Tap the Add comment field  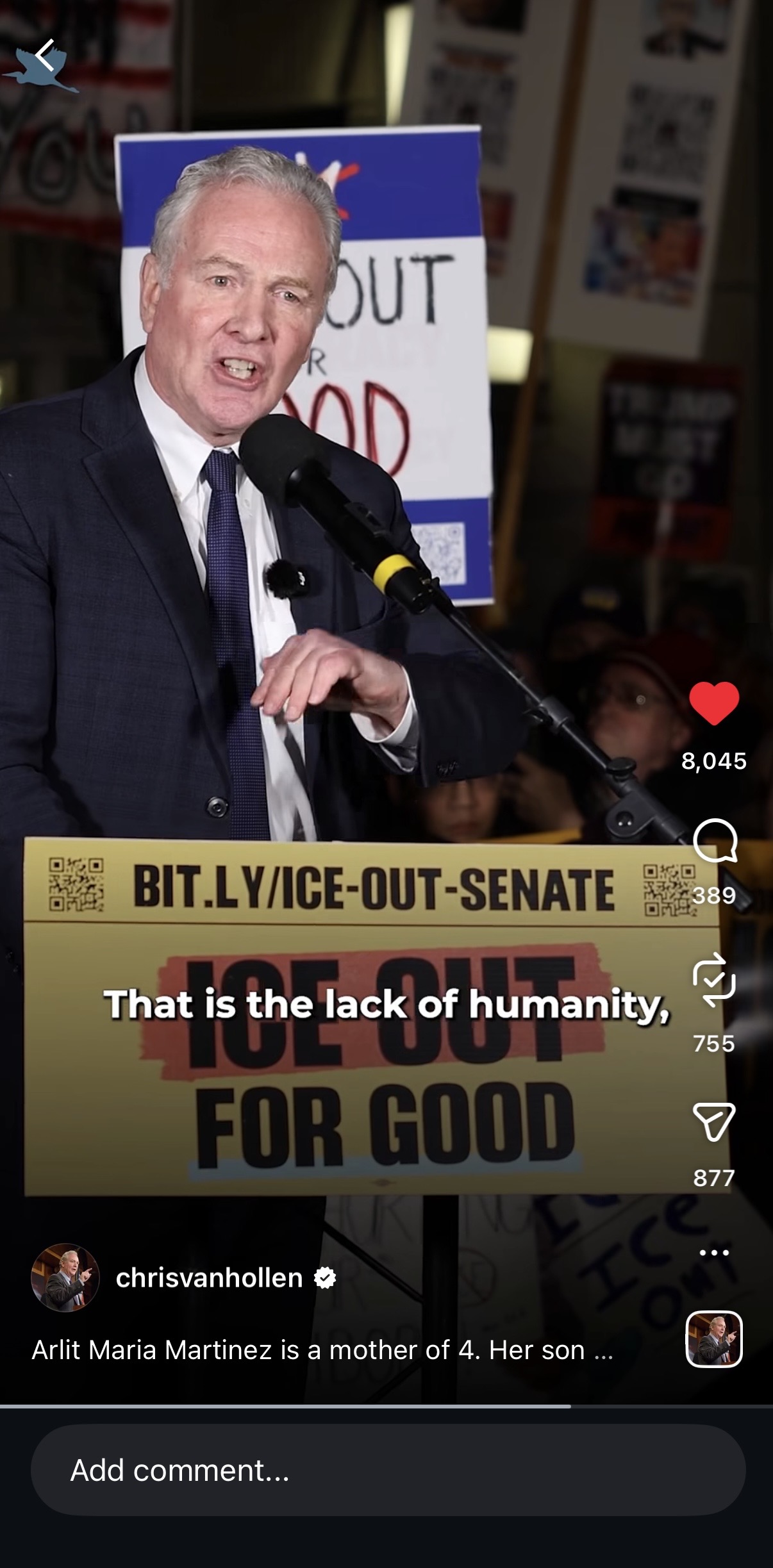[388, 1470]
